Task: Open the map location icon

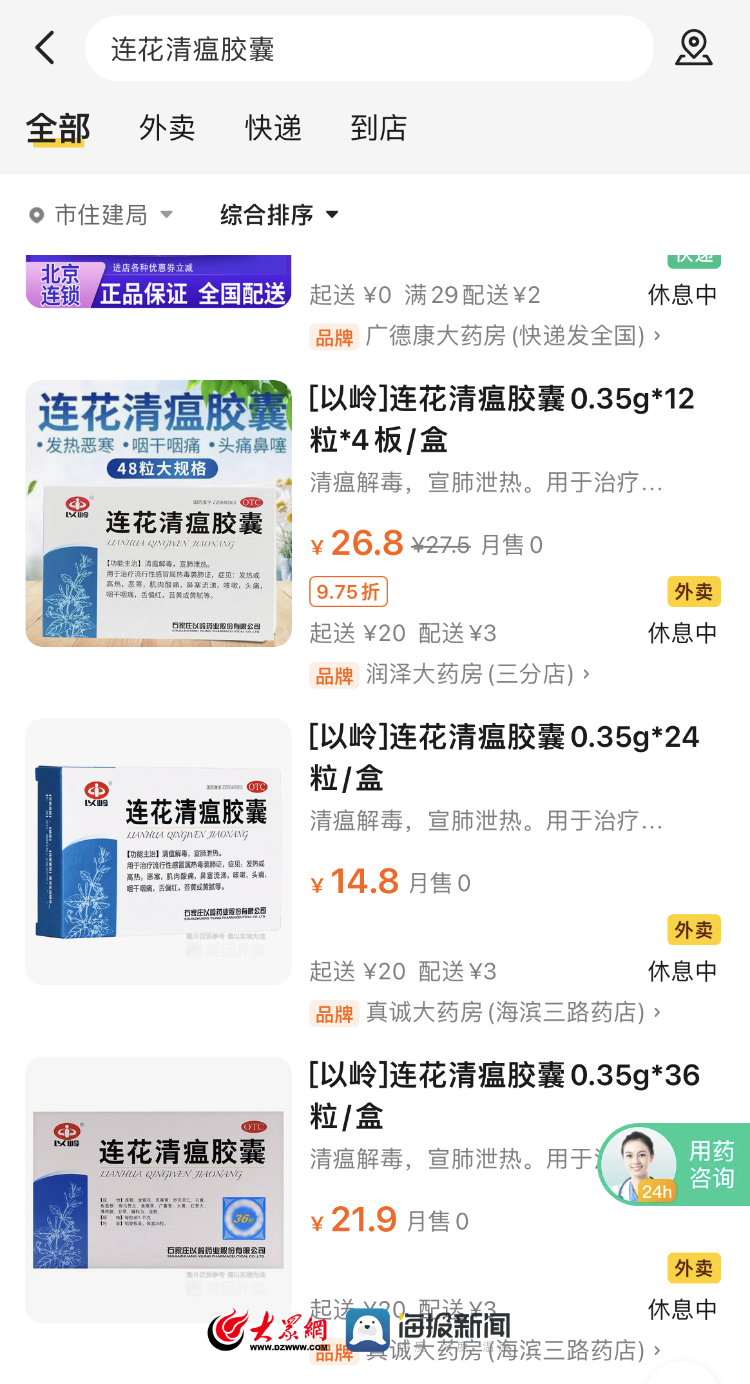Action: [x=693, y=48]
